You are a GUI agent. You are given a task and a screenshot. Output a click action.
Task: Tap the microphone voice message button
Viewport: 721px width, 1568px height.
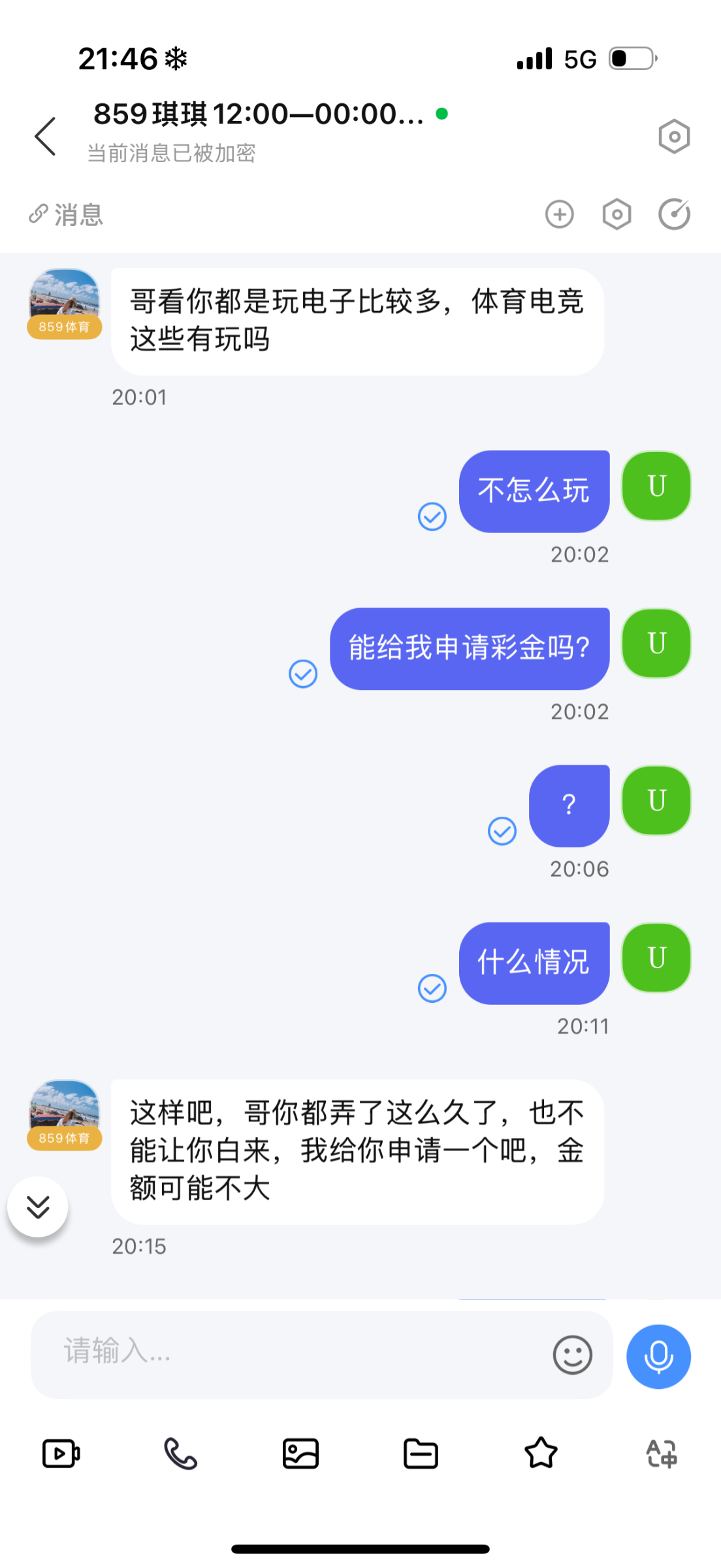pos(658,1356)
